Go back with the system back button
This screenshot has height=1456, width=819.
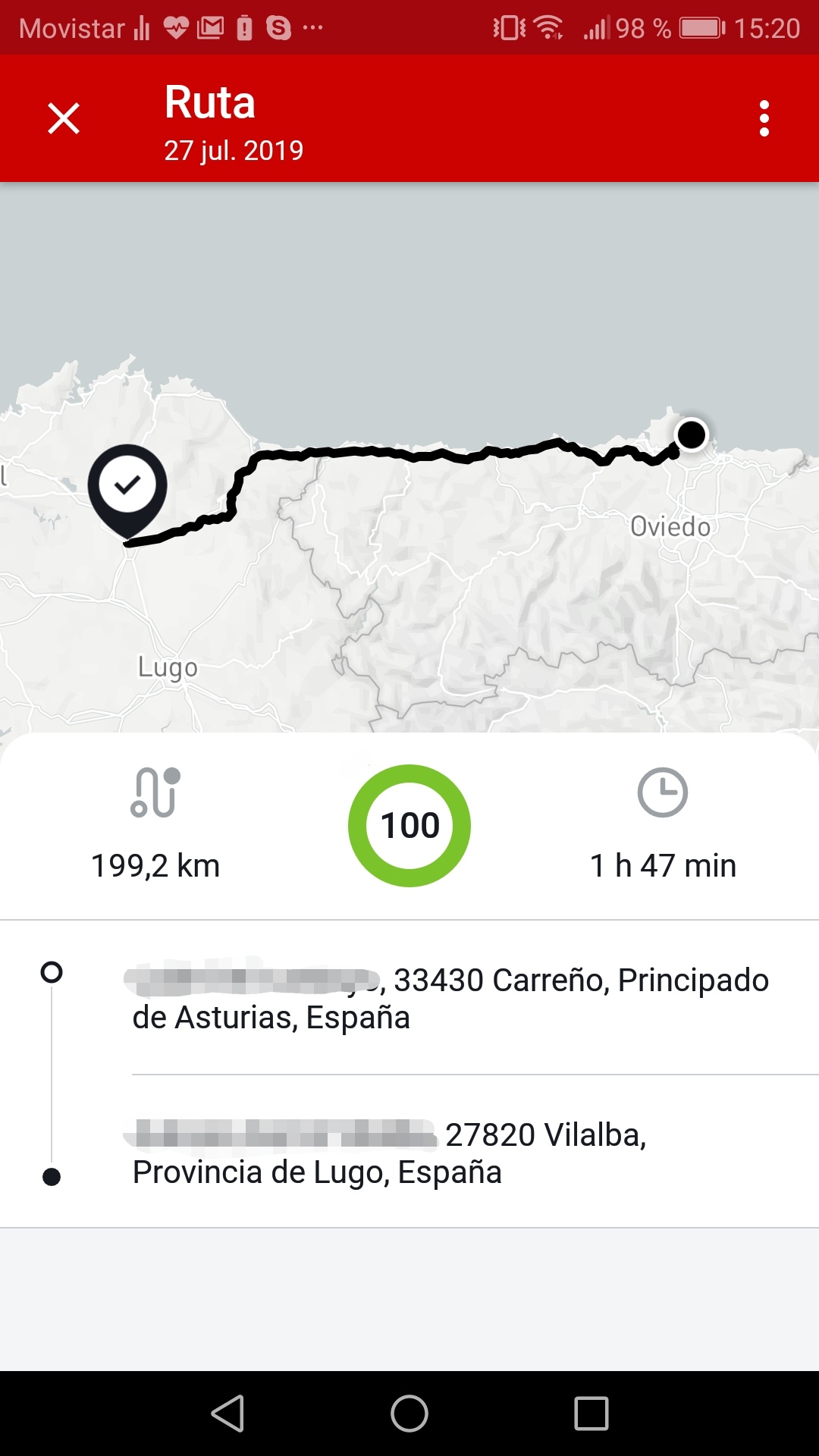tap(227, 1414)
